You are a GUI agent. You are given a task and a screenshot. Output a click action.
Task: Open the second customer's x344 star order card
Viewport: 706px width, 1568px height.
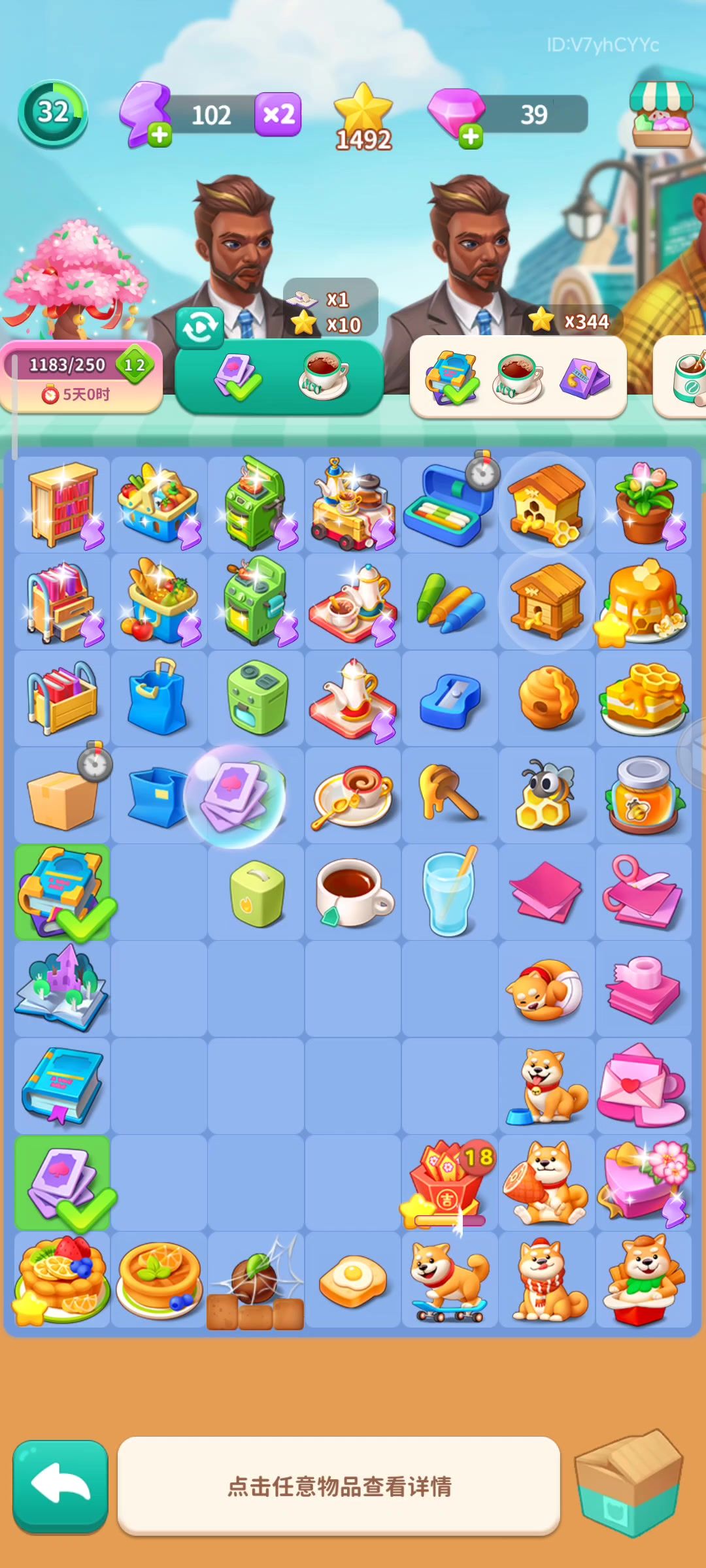[x=518, y=377]
